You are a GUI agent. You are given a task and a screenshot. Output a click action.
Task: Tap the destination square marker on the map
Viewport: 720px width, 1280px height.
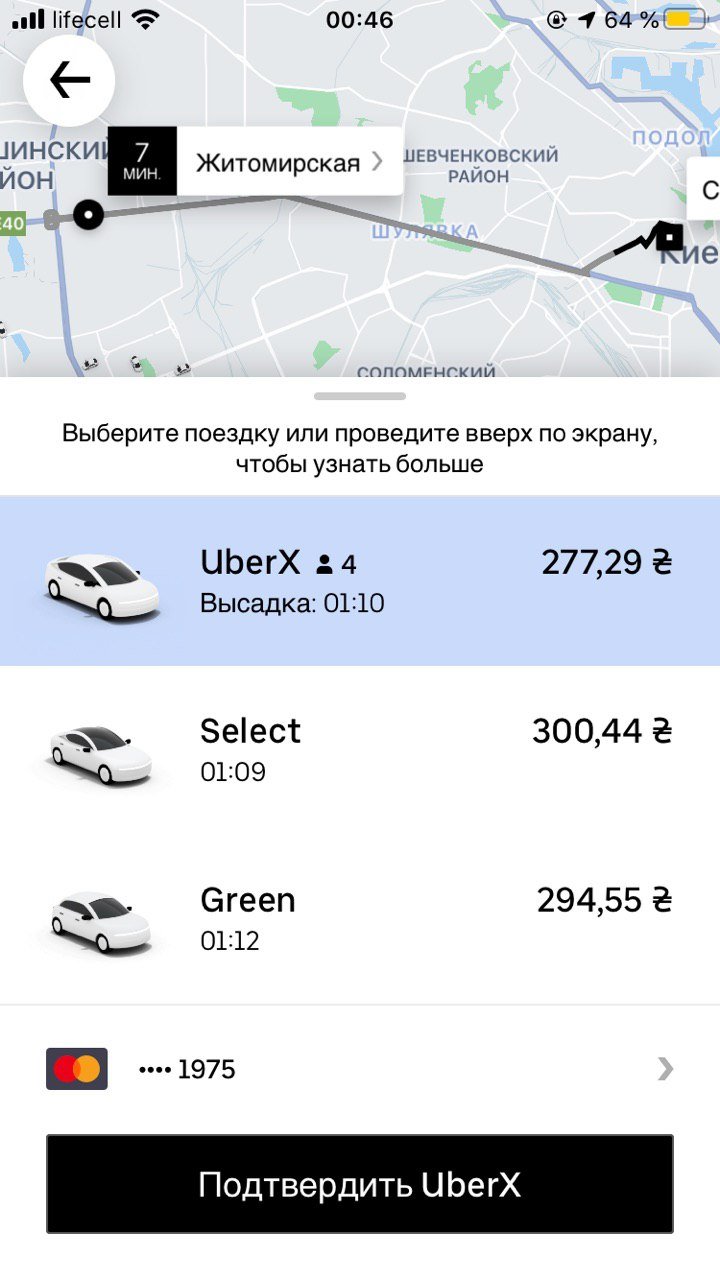tap(668, 235)
